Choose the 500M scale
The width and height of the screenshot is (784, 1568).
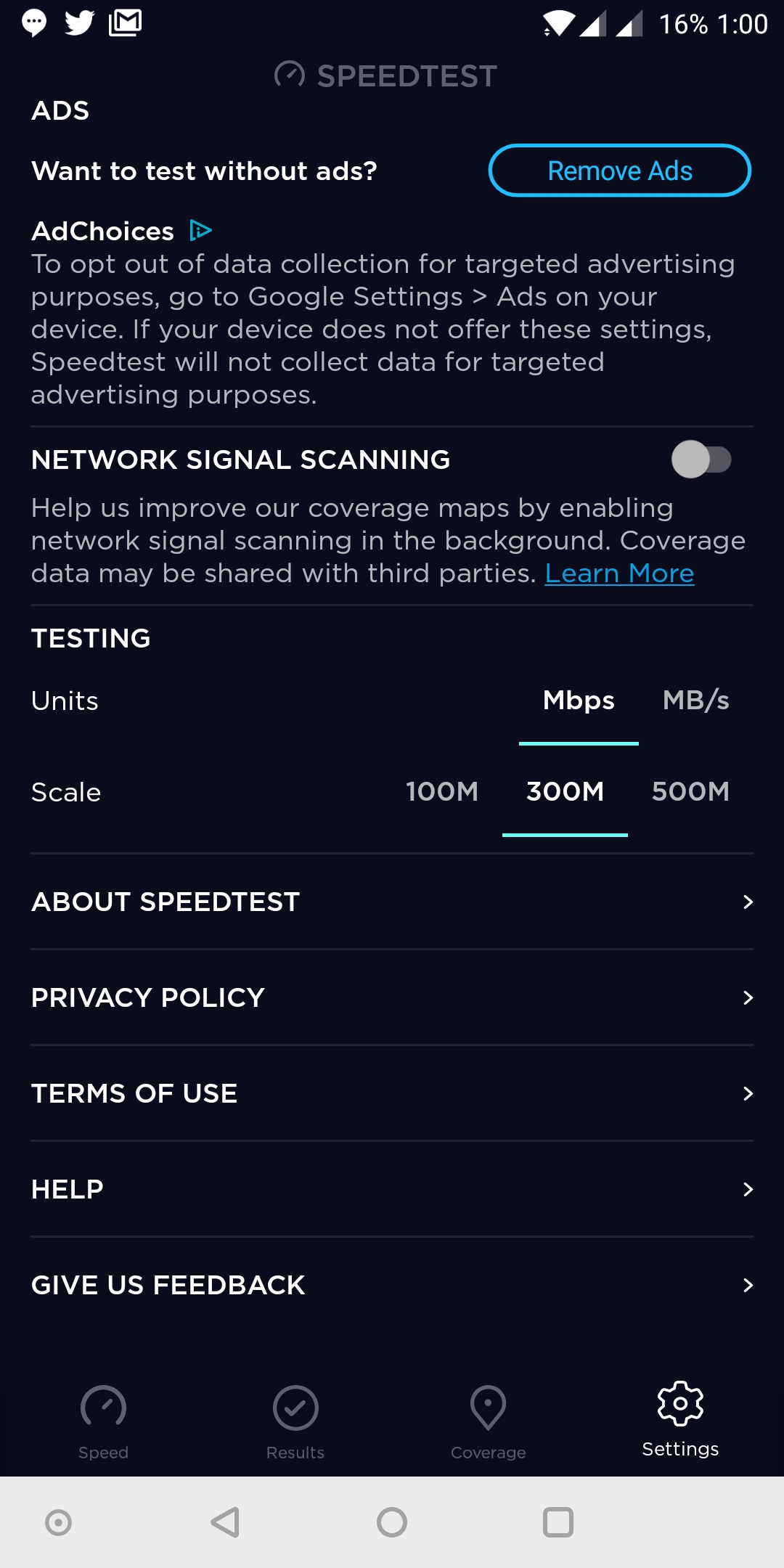[690, 792]
